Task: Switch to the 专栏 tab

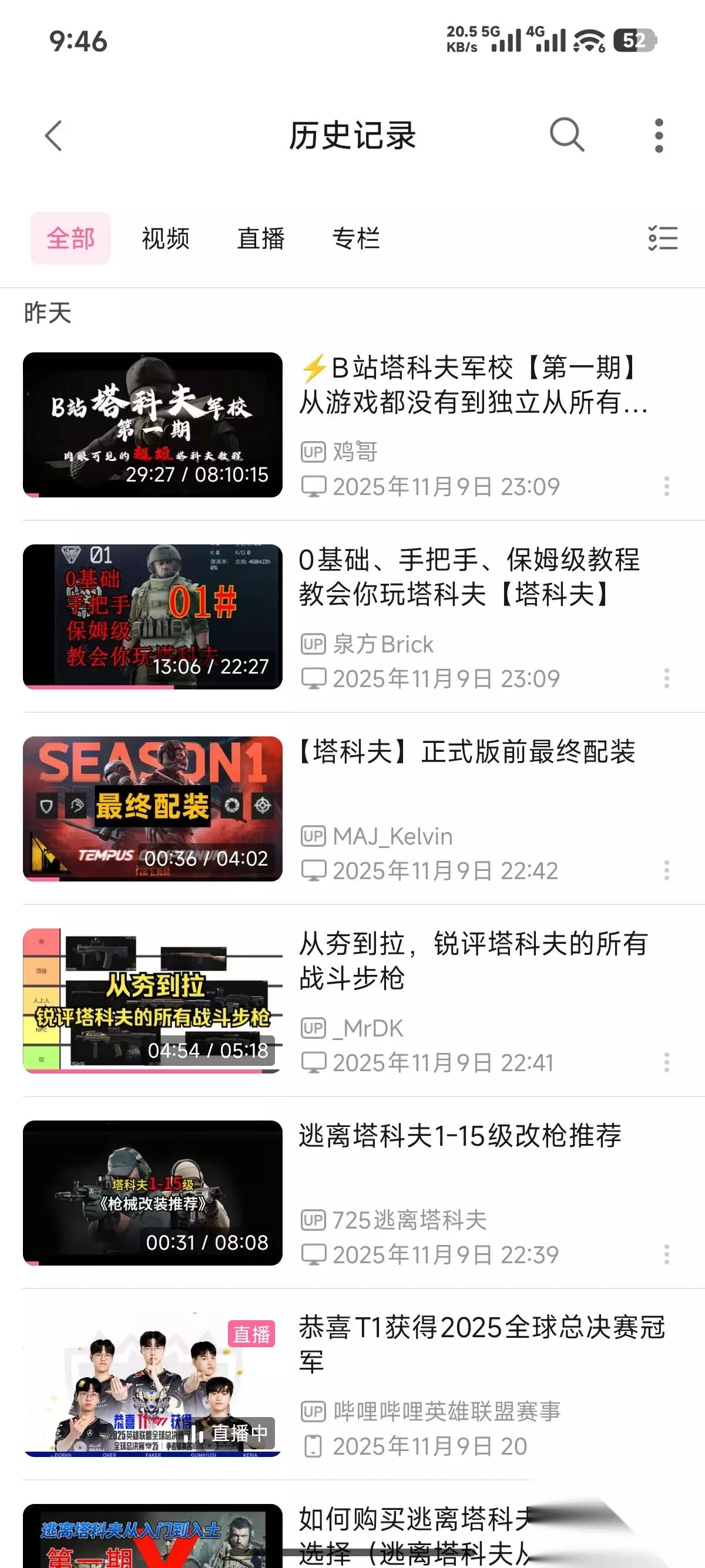Action: (x=355, y=238)
